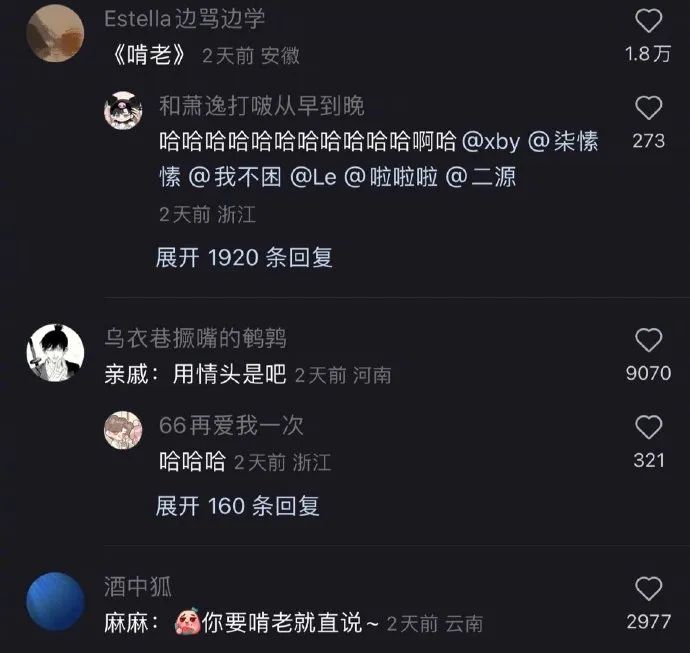Like the reply by 和萧逸打啵从早到晚
Image resolution: width=690 pixels, height=653 pixels.
point(649,108)
